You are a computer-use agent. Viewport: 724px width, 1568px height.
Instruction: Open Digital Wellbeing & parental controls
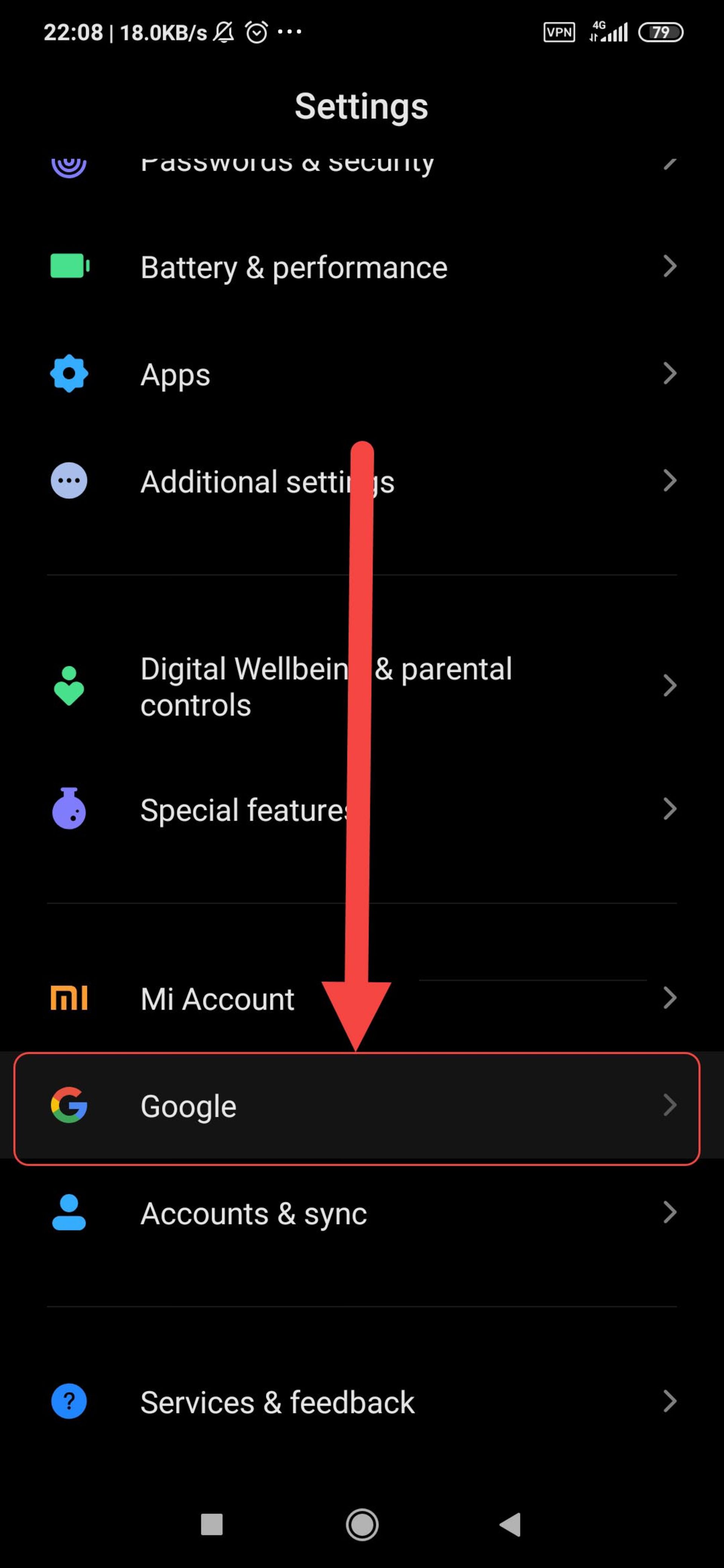click(325, 686)
